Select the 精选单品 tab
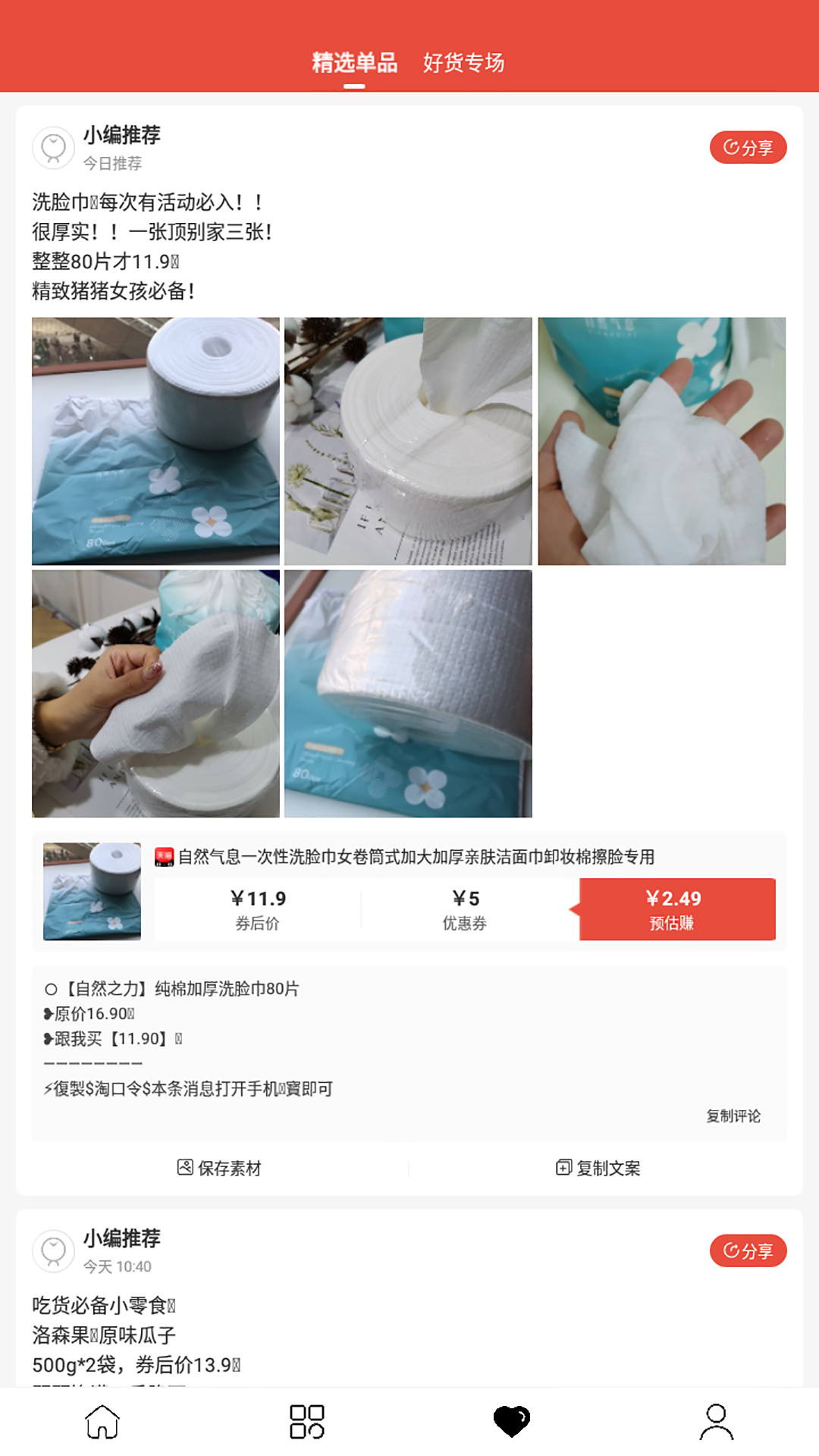Screen dimensions: 819x1456 point(354,63)
